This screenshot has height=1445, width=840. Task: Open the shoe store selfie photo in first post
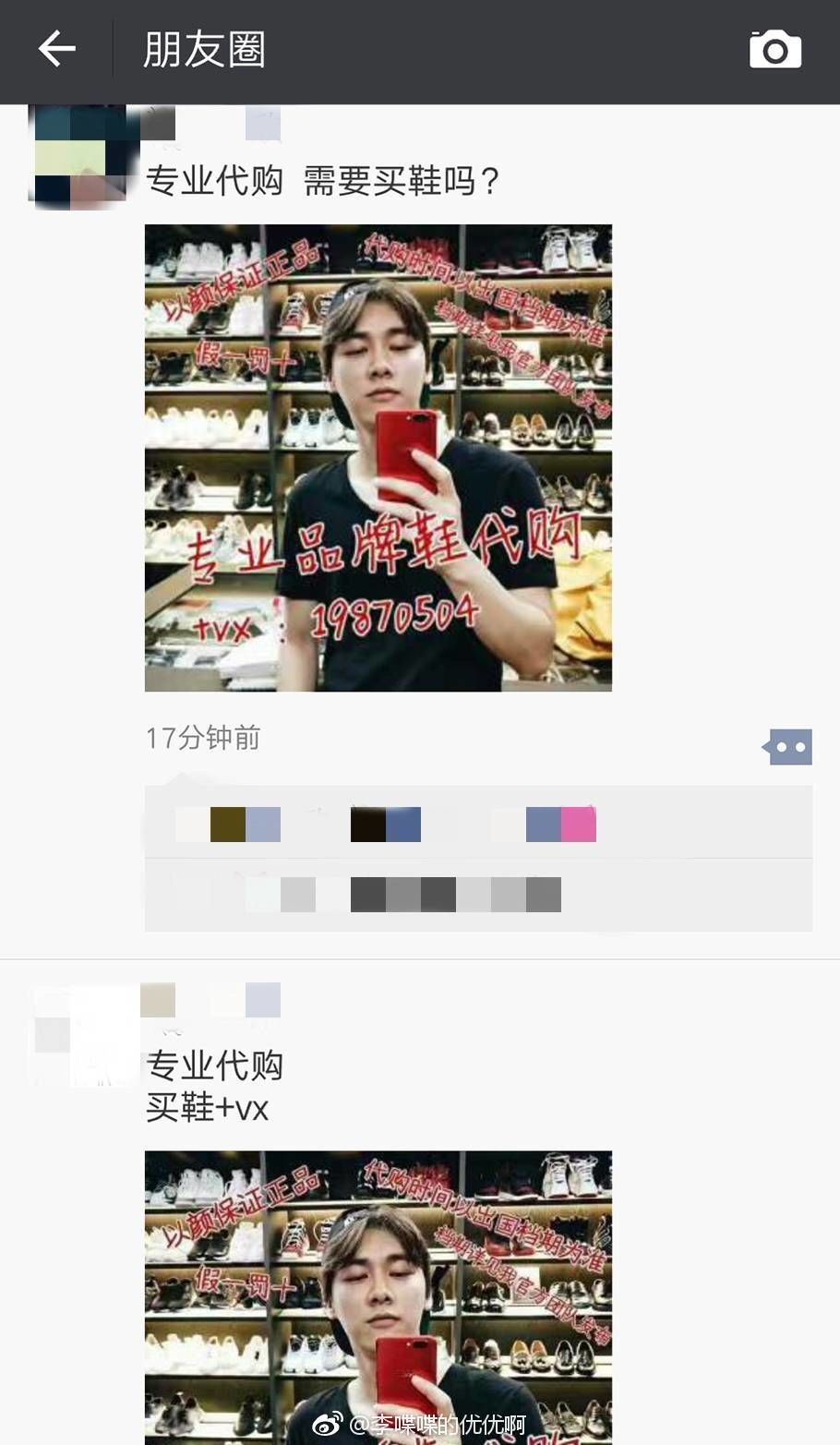[x=377, y=457]
